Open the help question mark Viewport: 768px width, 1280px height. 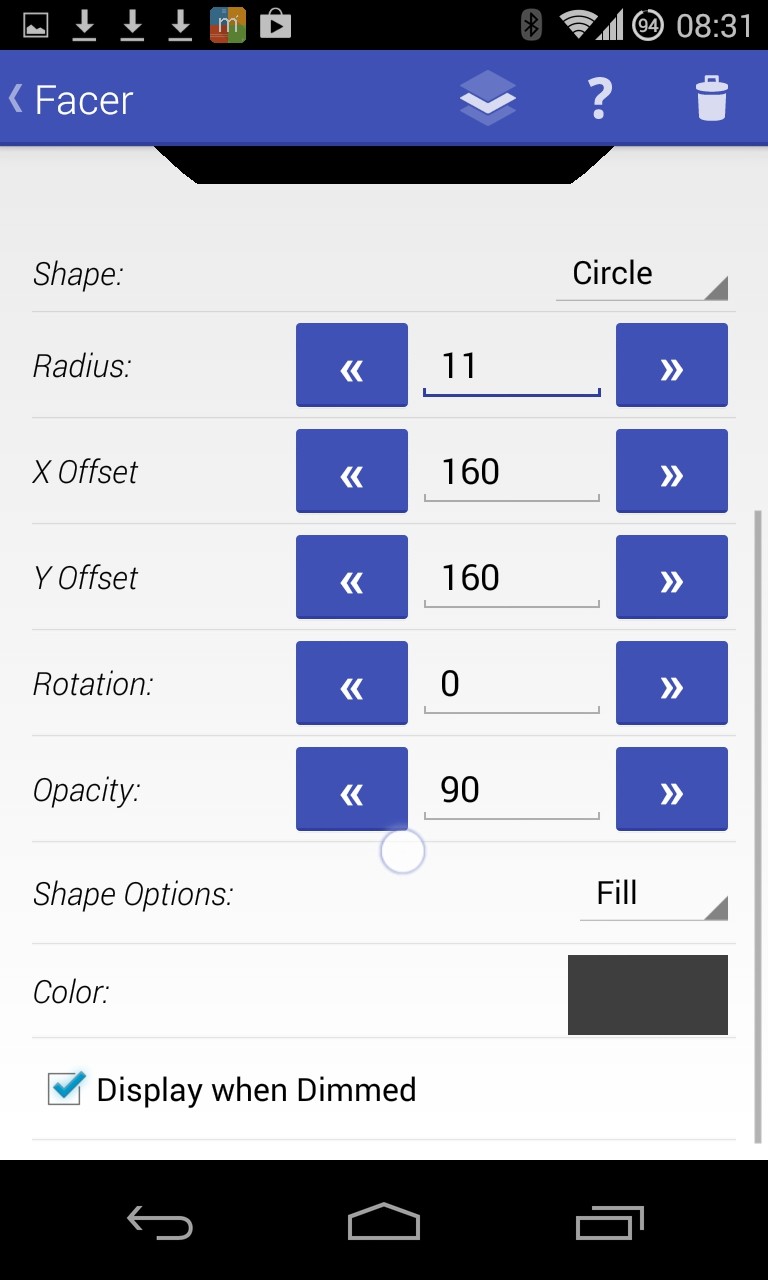(599, 99)
